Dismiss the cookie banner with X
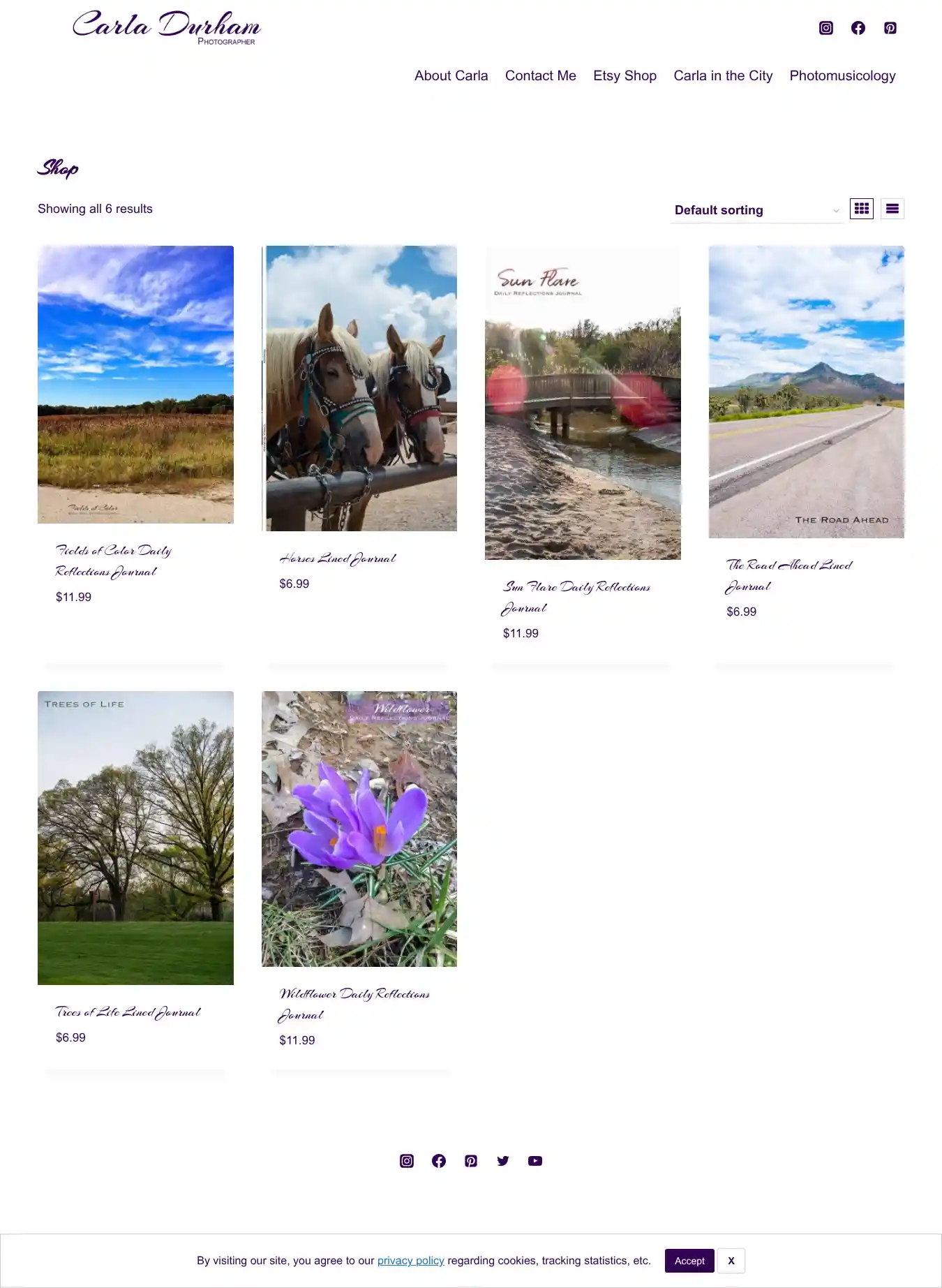 coord(731,1260)
